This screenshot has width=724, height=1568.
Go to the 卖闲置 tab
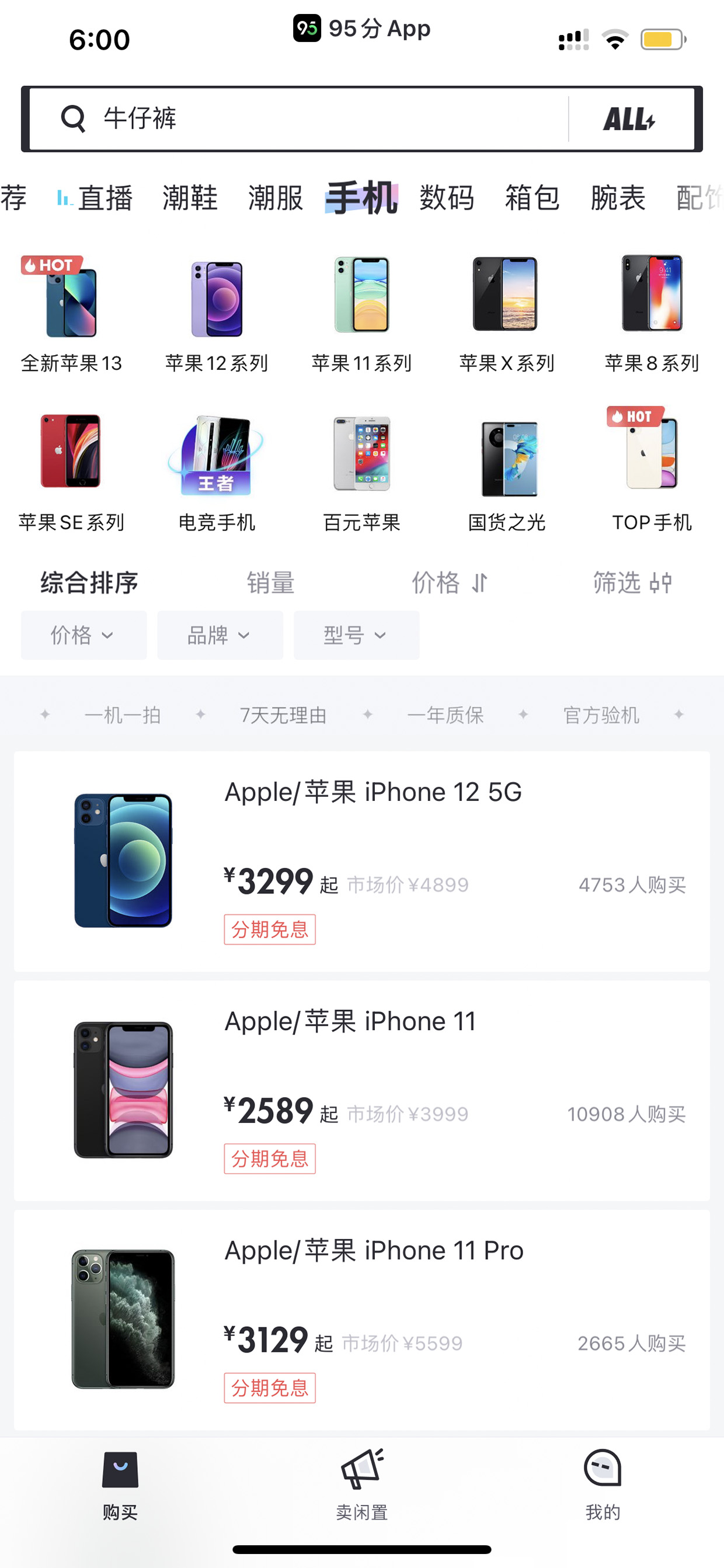362,1484
